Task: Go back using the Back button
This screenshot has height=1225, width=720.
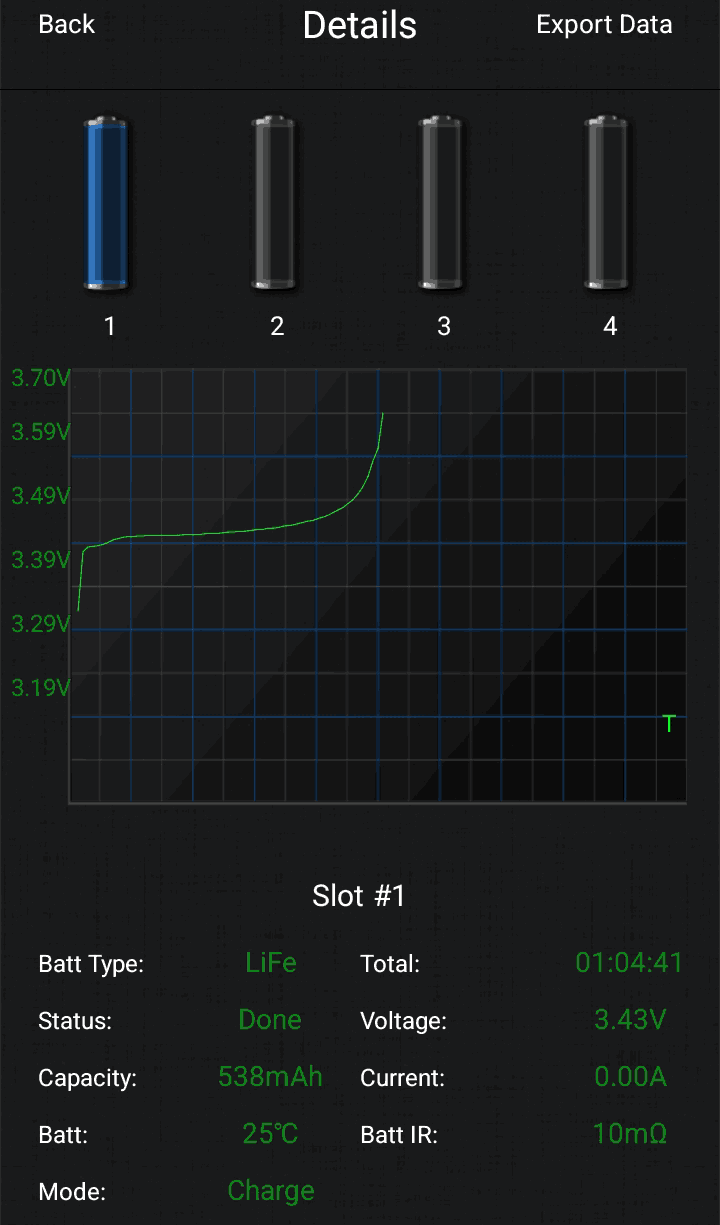Action: (66, 25)
